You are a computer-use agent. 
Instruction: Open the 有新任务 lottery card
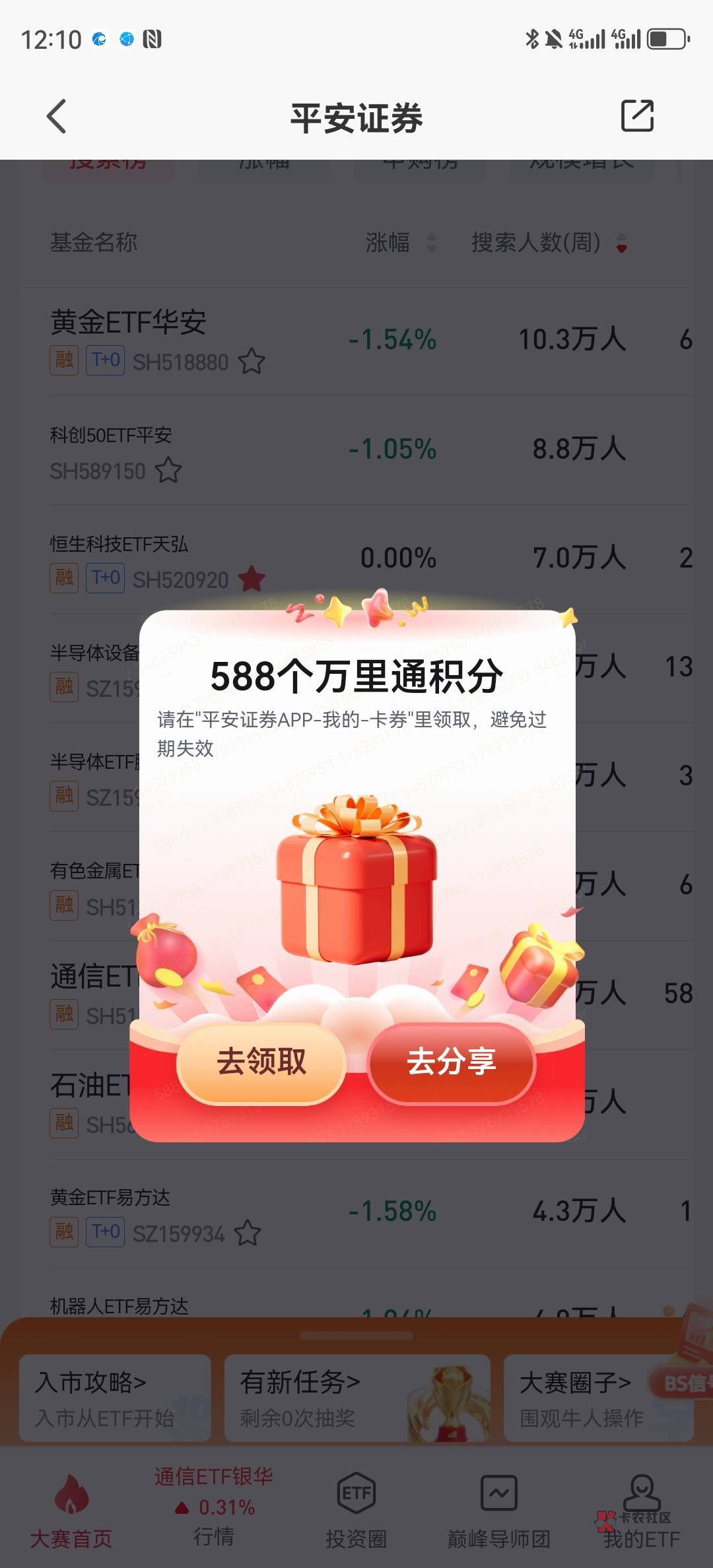[357, 1398]
